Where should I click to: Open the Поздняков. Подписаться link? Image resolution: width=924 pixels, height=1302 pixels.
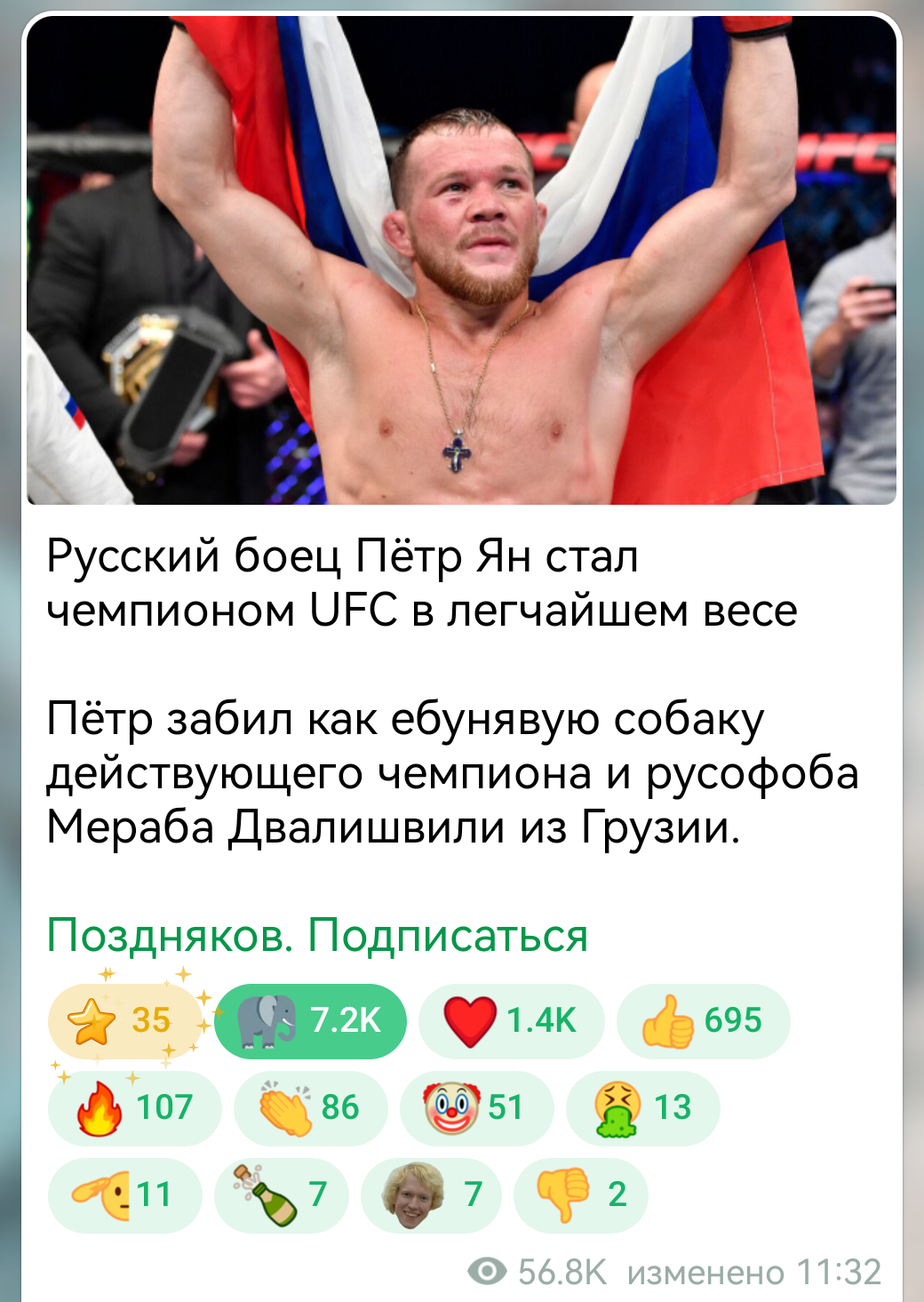tap(317, 936)
